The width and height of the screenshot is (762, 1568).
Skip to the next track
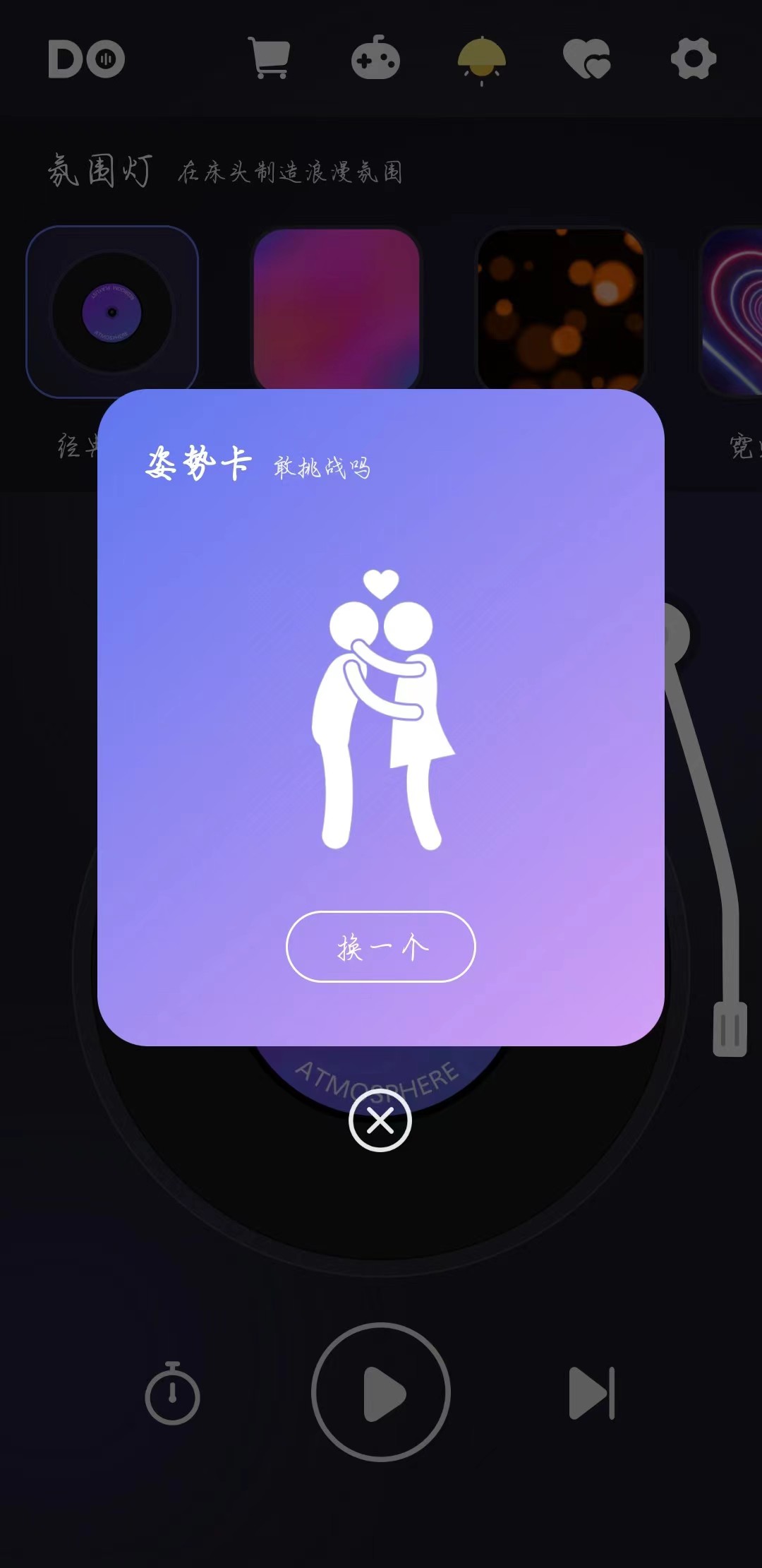(591, 1393)
